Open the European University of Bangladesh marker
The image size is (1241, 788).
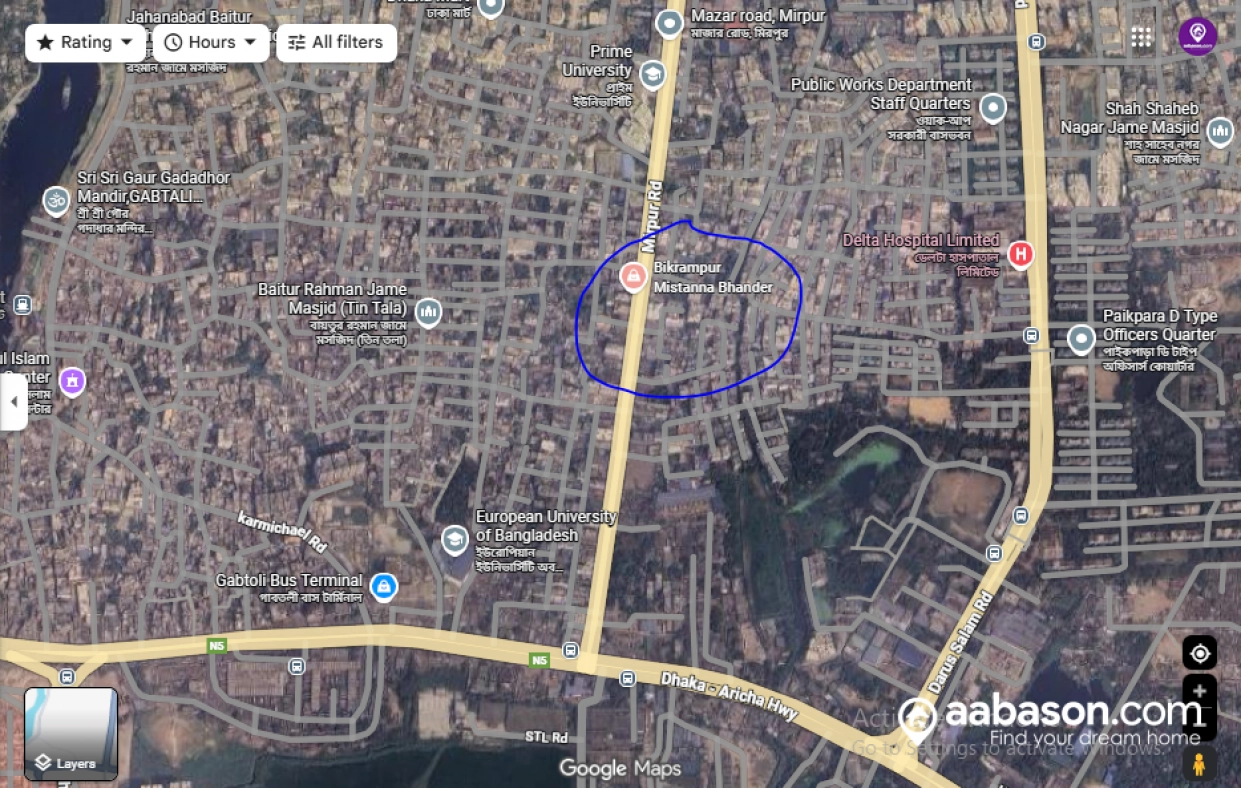pyautogui.click(x=455, y=540)
